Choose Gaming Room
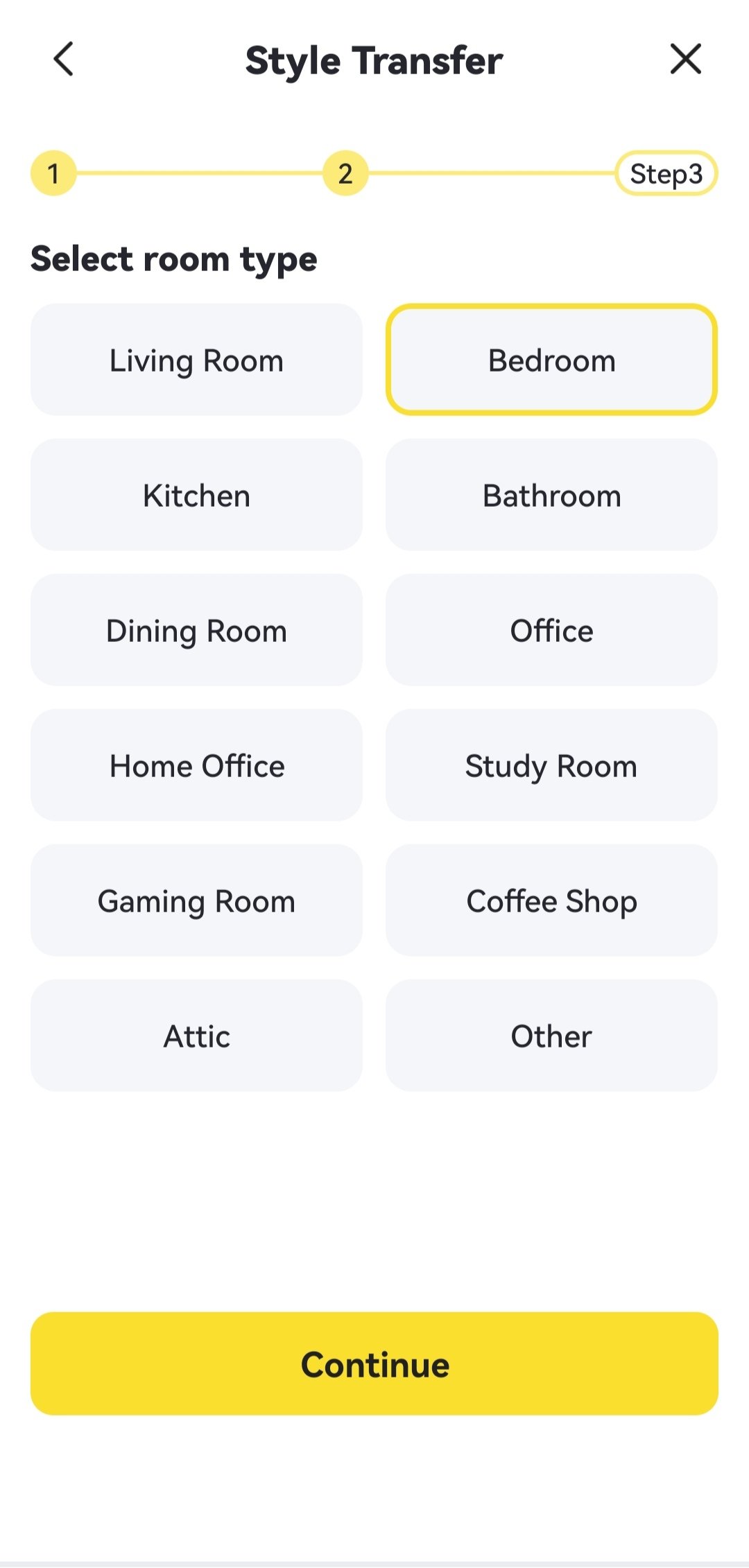Screen dimensions: 749x1568 196,900
